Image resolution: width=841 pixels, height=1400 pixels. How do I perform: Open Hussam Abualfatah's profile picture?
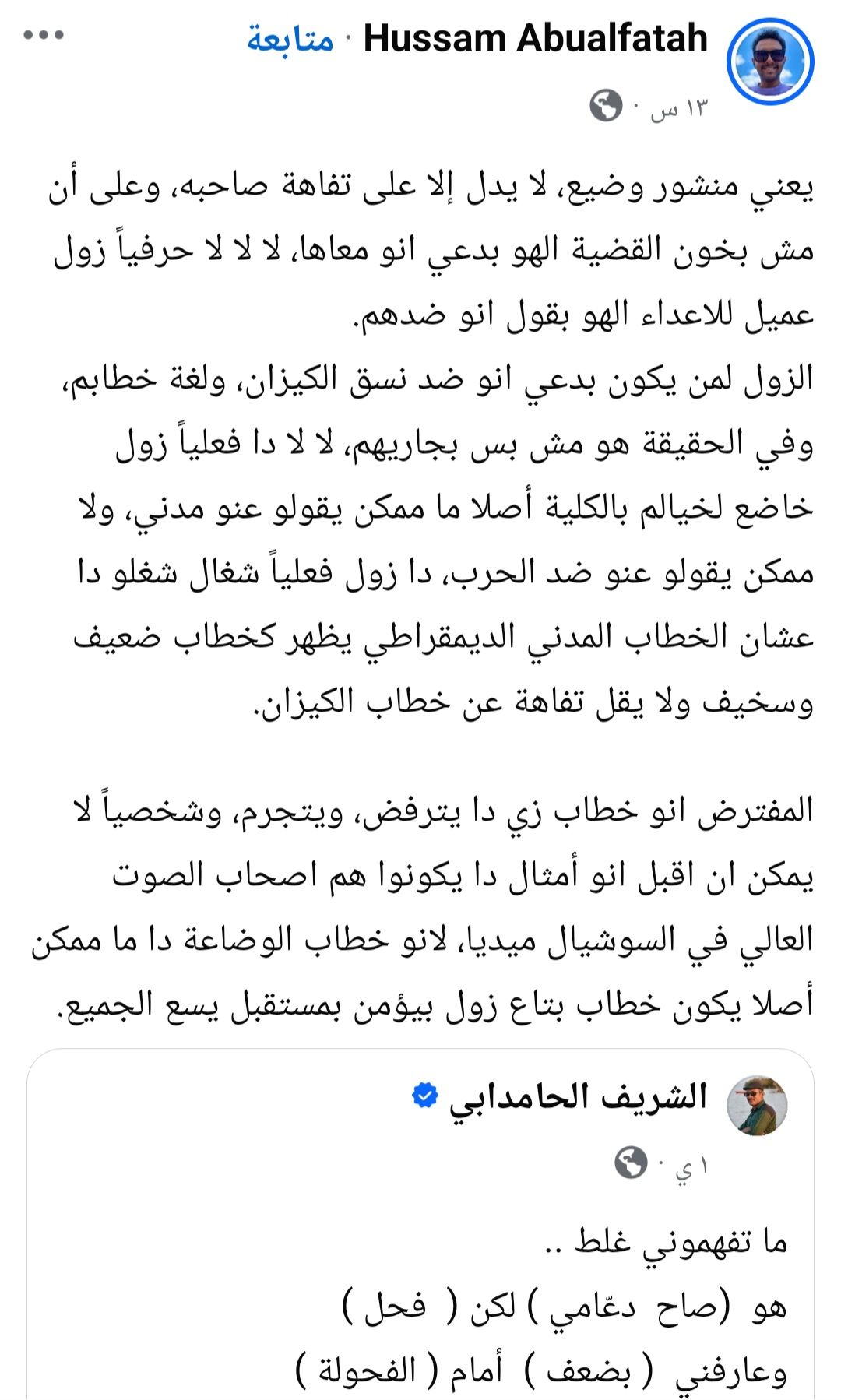coord(769,62)
